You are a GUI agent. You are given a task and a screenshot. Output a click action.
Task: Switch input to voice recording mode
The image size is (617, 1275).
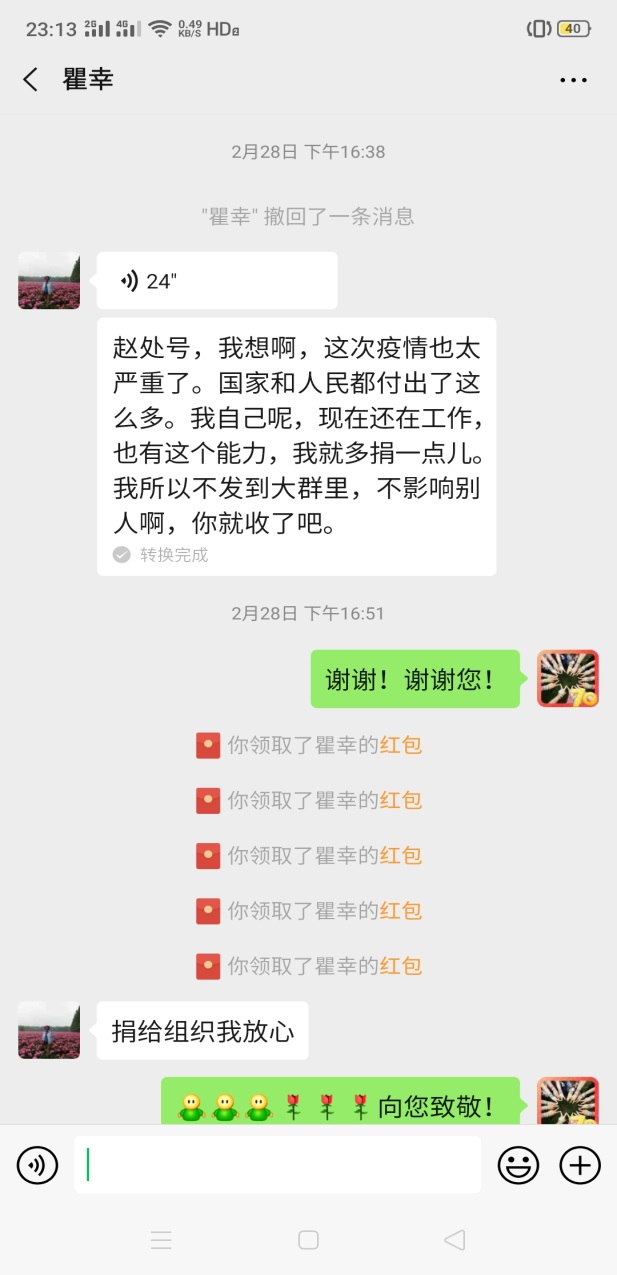coord(38,1165)
